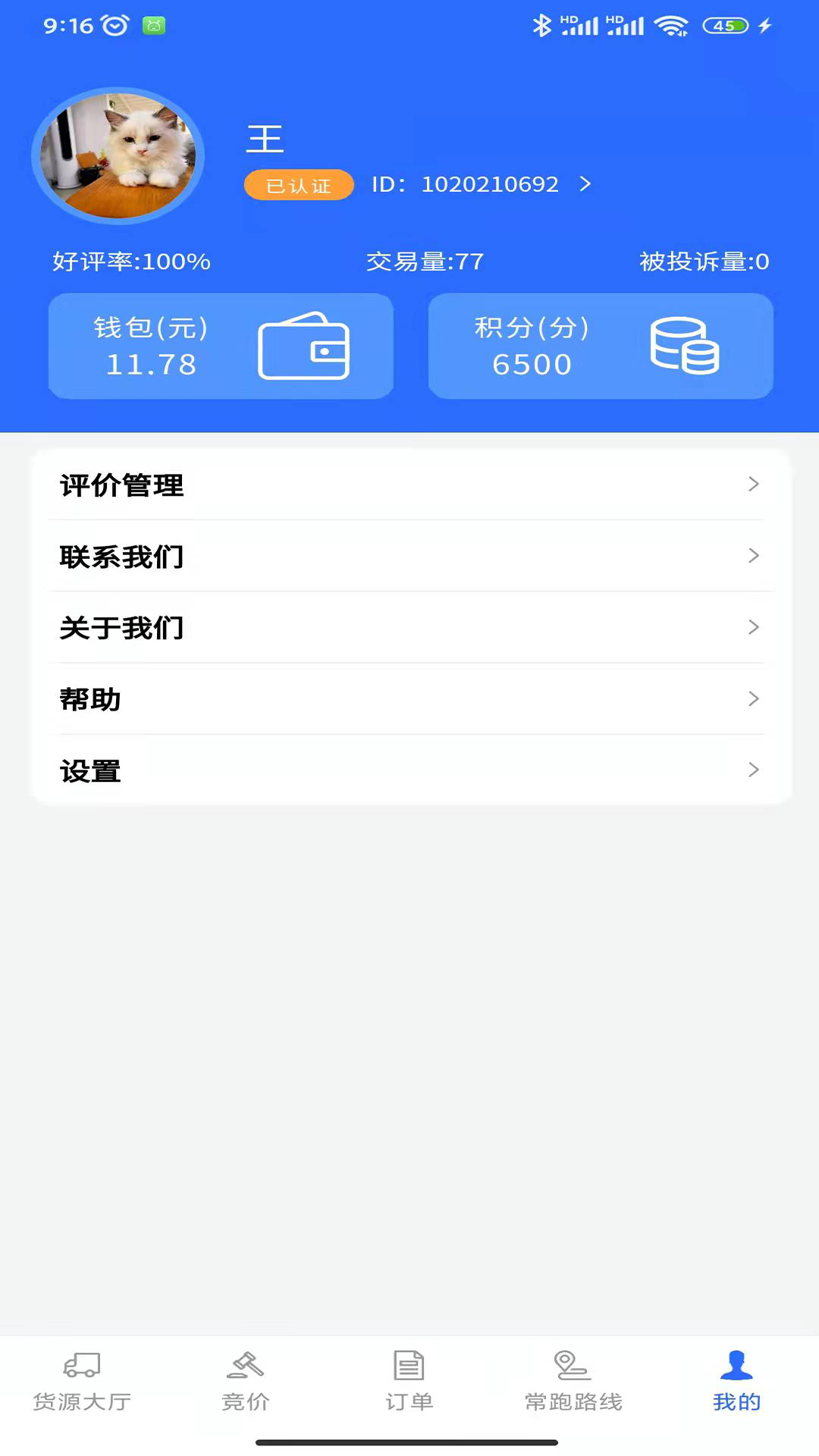Open 设置
819x1456 pixels.
point(409,770)
